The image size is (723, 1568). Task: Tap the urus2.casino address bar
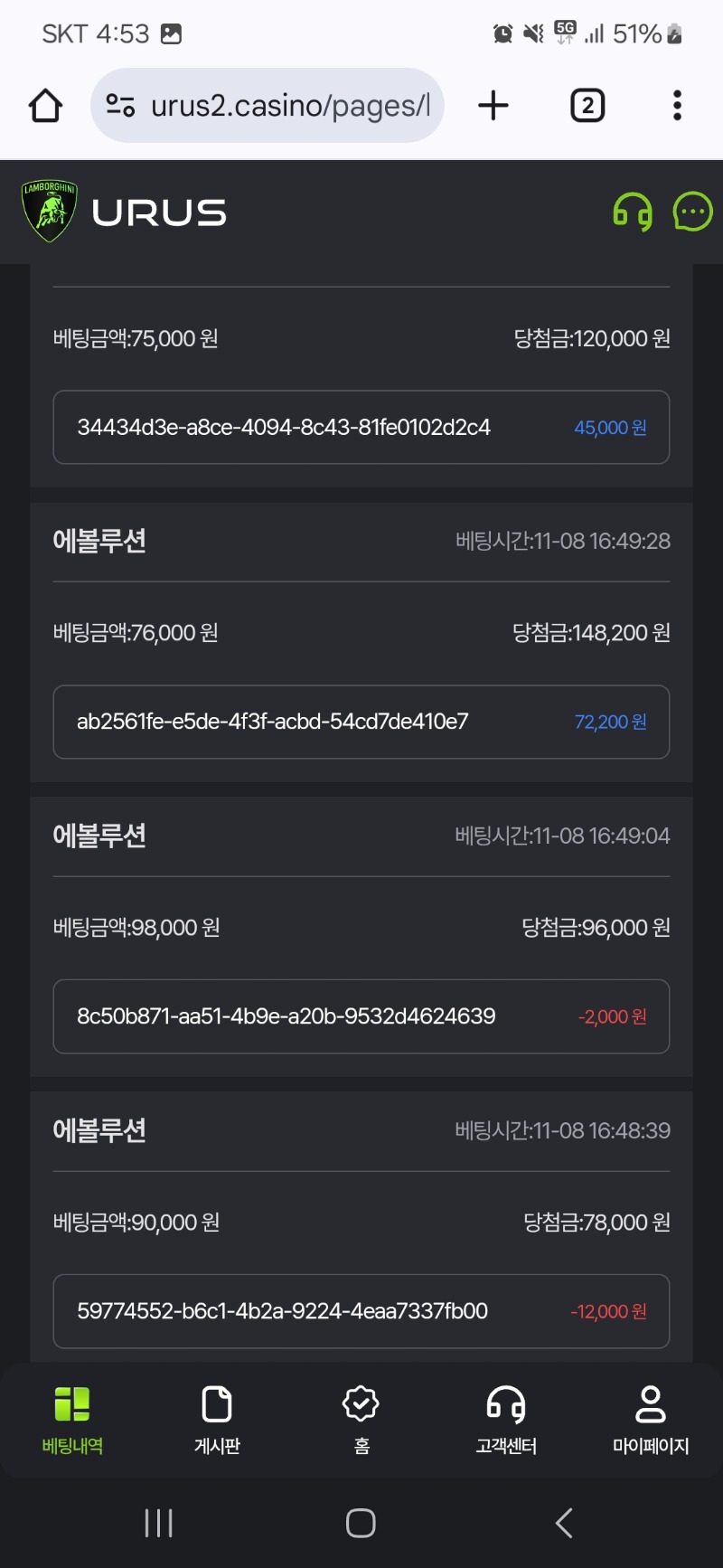(x=268, y=106)
